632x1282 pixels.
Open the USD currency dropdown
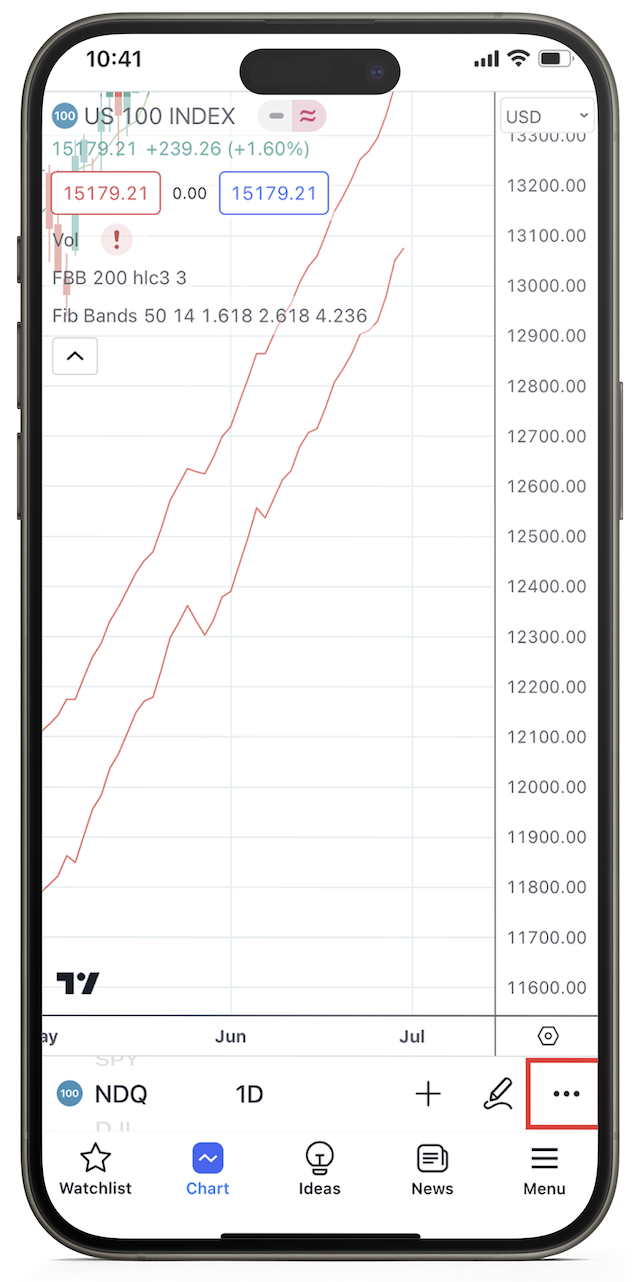[547, 117]
